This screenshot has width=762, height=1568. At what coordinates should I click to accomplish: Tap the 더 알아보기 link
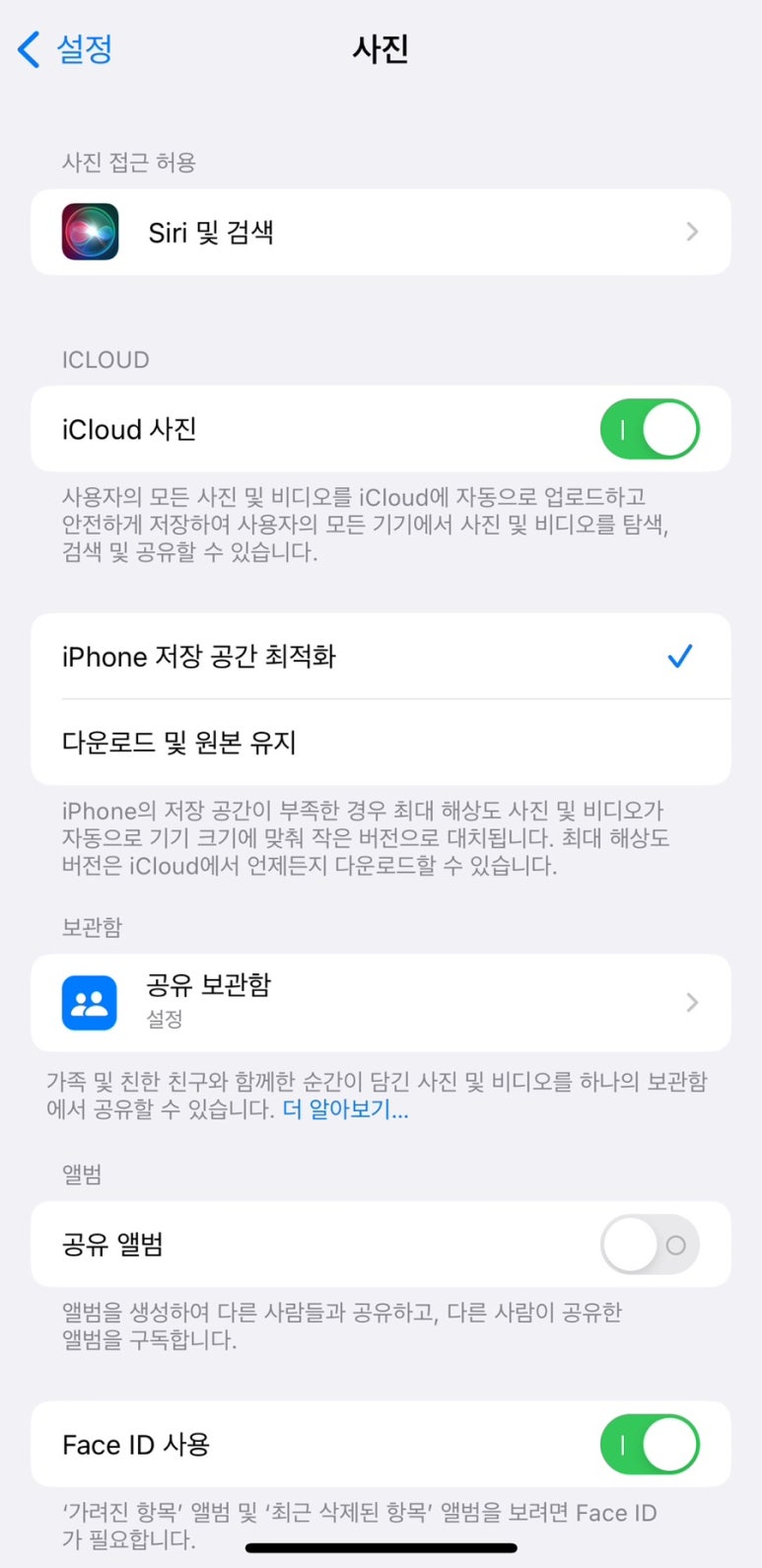(x=345, y=1110)
